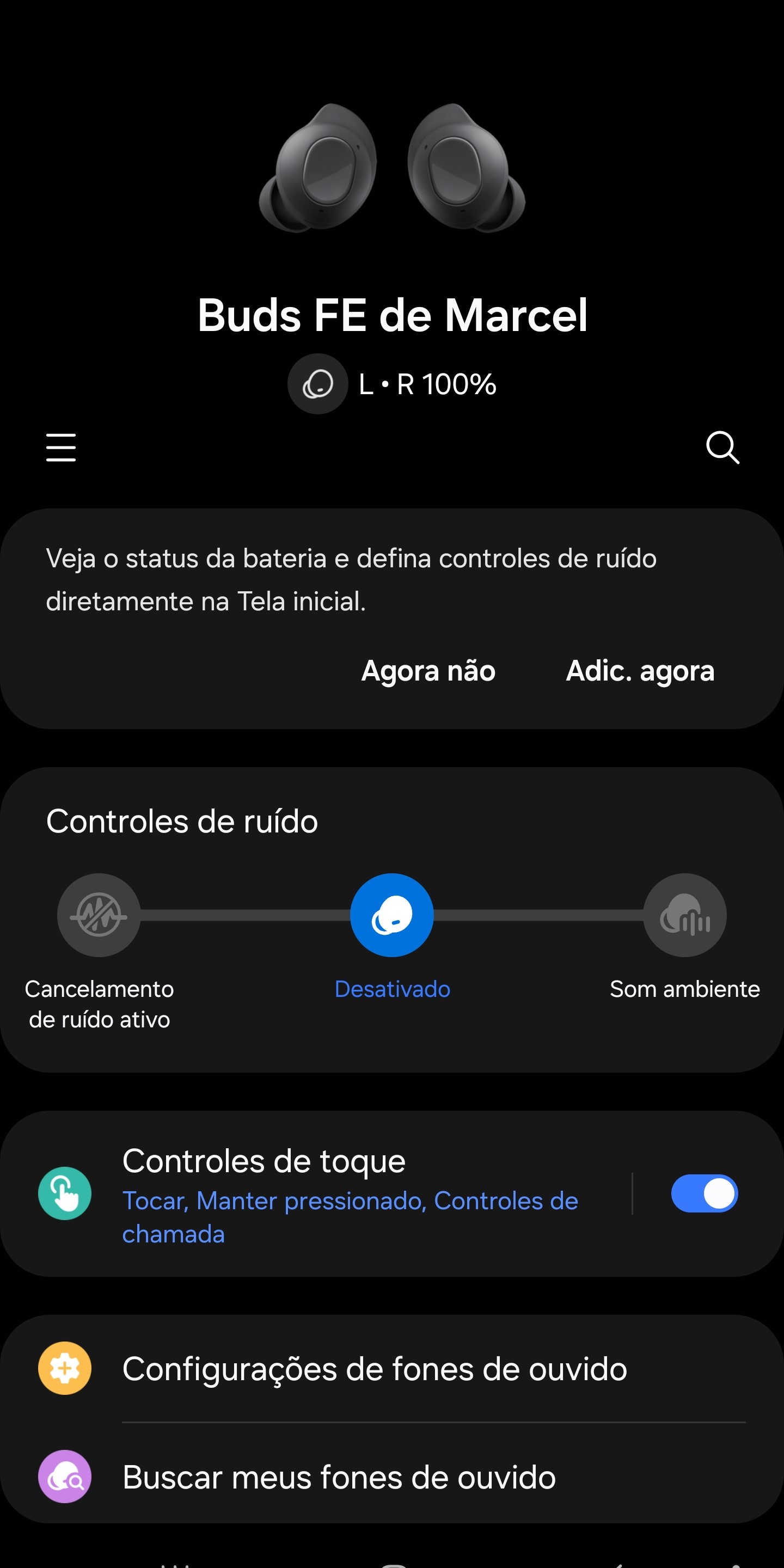
Task: Tap Adic. agora to add widget
Action: 640,671
